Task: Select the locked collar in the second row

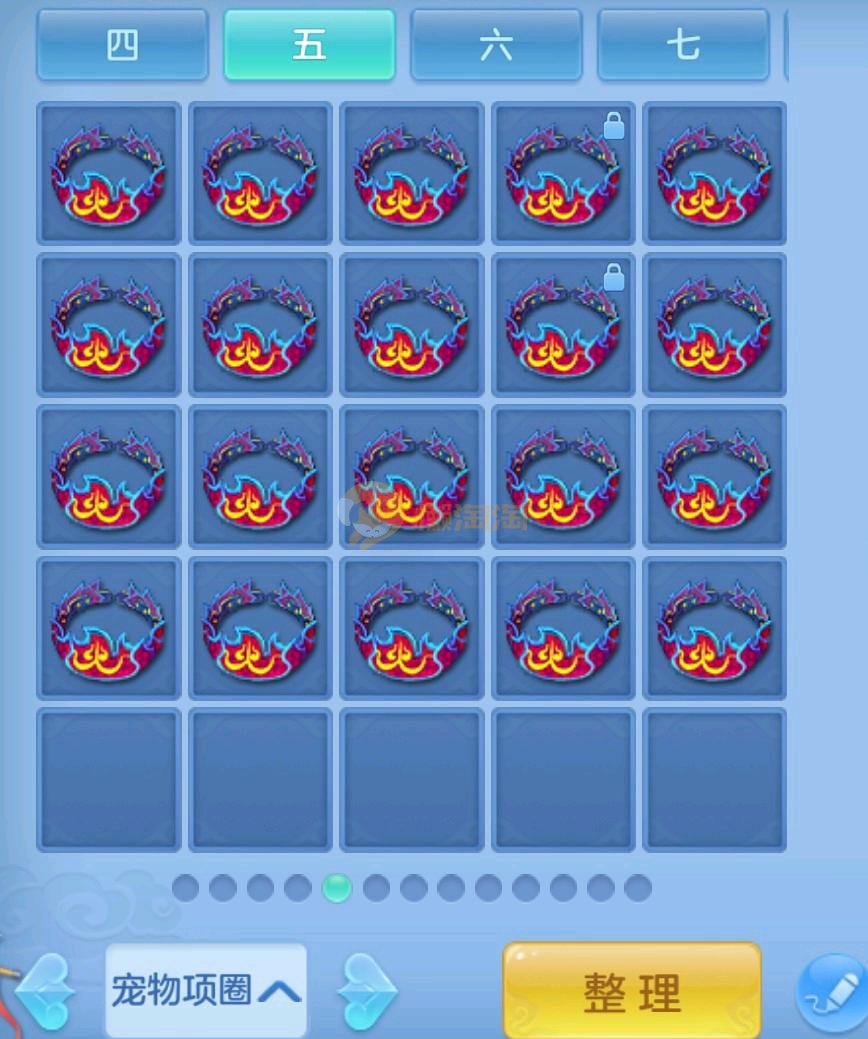Action: point(563,325)
